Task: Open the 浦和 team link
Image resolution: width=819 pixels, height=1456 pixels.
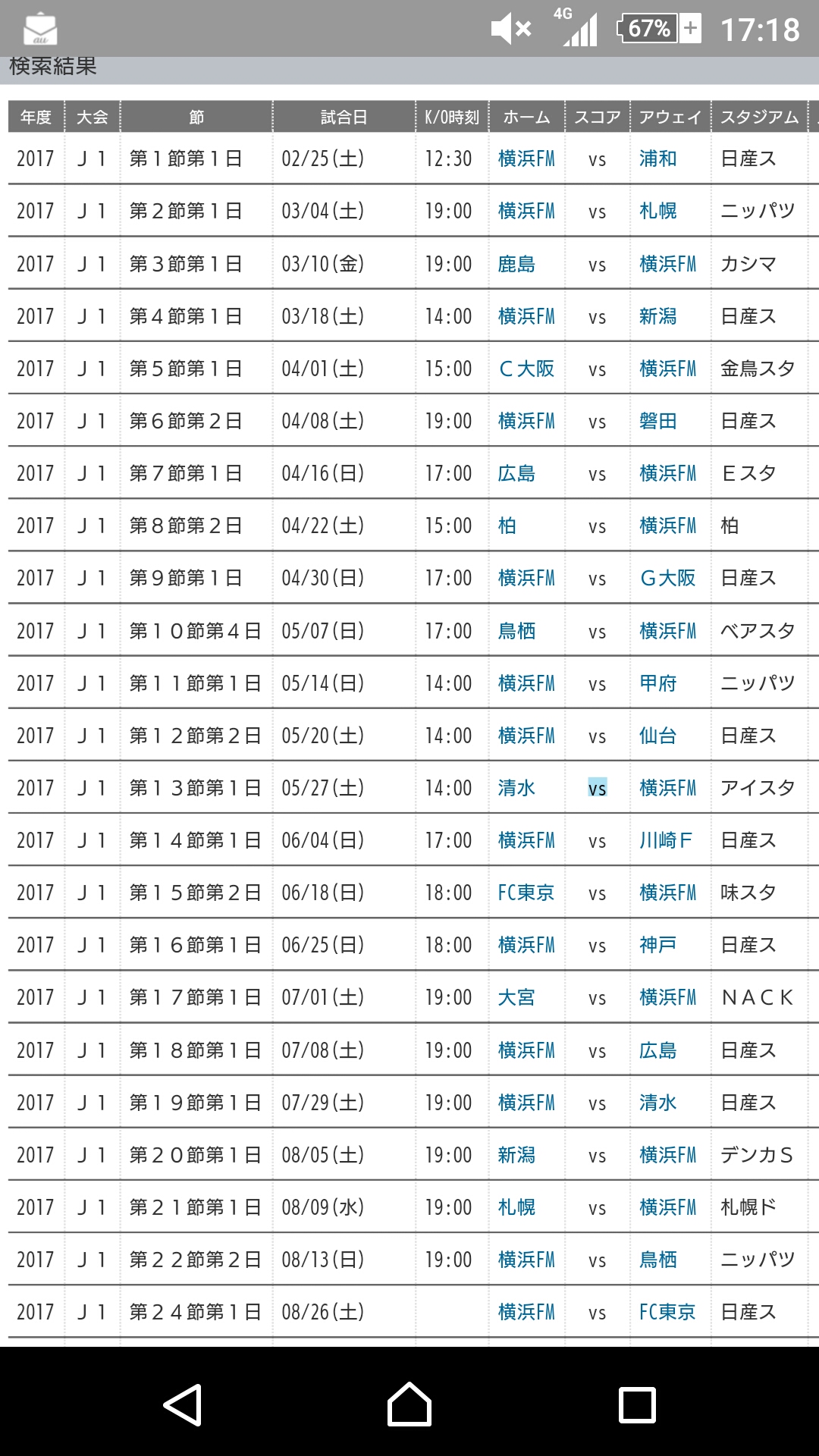Action: click(657, 158)
